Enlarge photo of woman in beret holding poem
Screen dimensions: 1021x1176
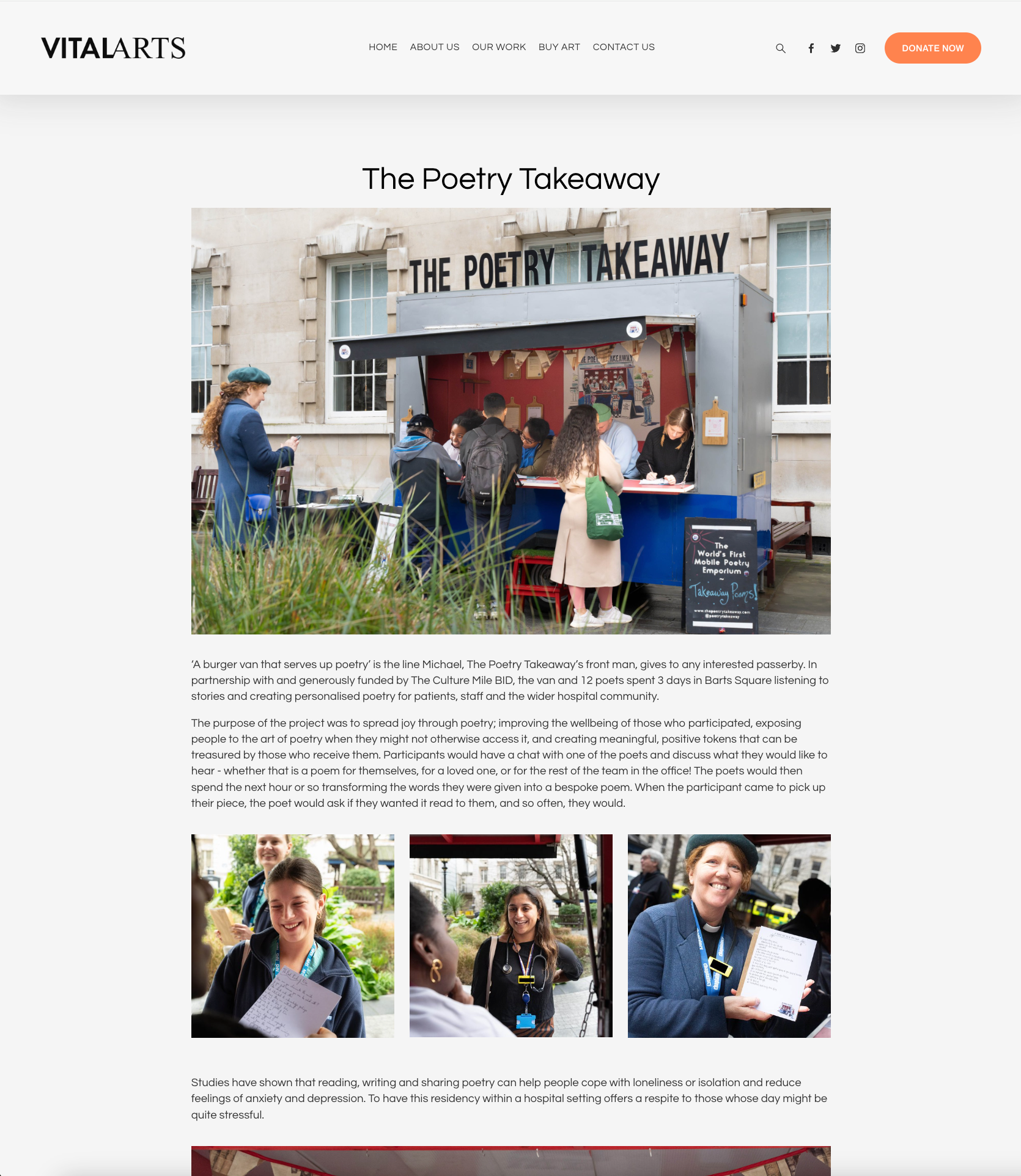pos(729,936)
